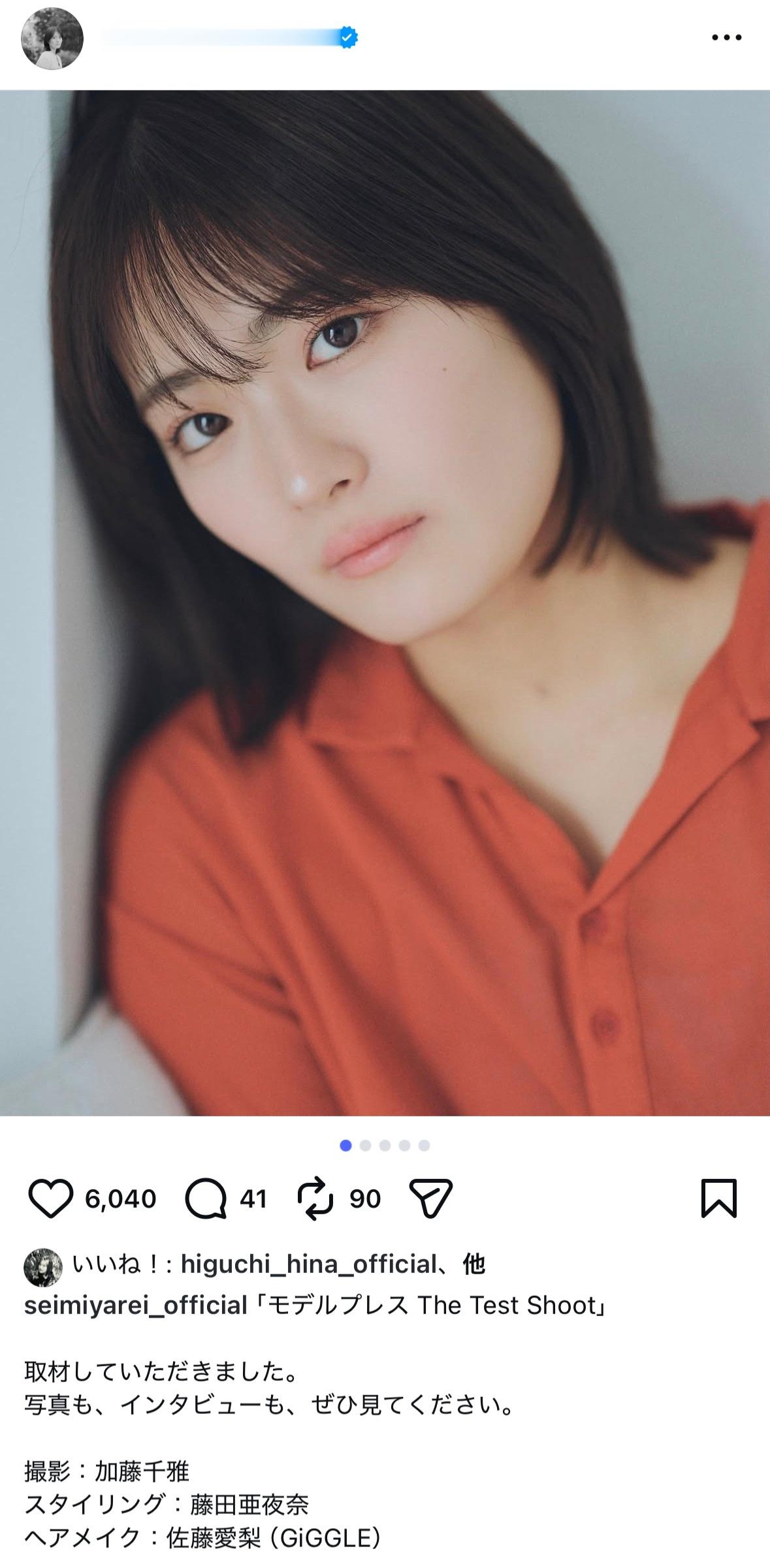This screenshot has width=770, height=1568.
Task: Tap the post photo in orange shirt
Action: [385, 603]
